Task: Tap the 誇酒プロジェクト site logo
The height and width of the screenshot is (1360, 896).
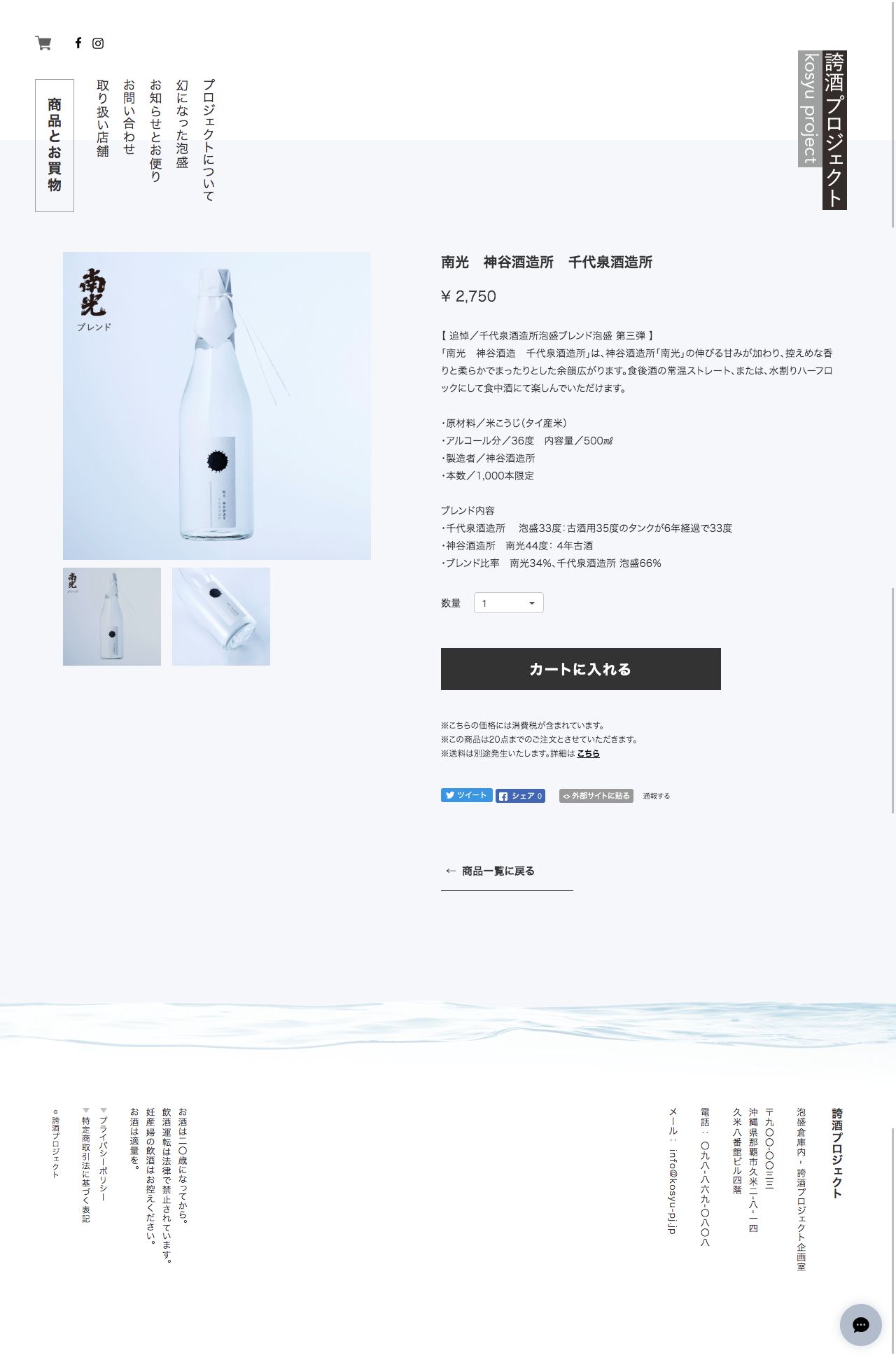Action: click(x=823, y=129)
